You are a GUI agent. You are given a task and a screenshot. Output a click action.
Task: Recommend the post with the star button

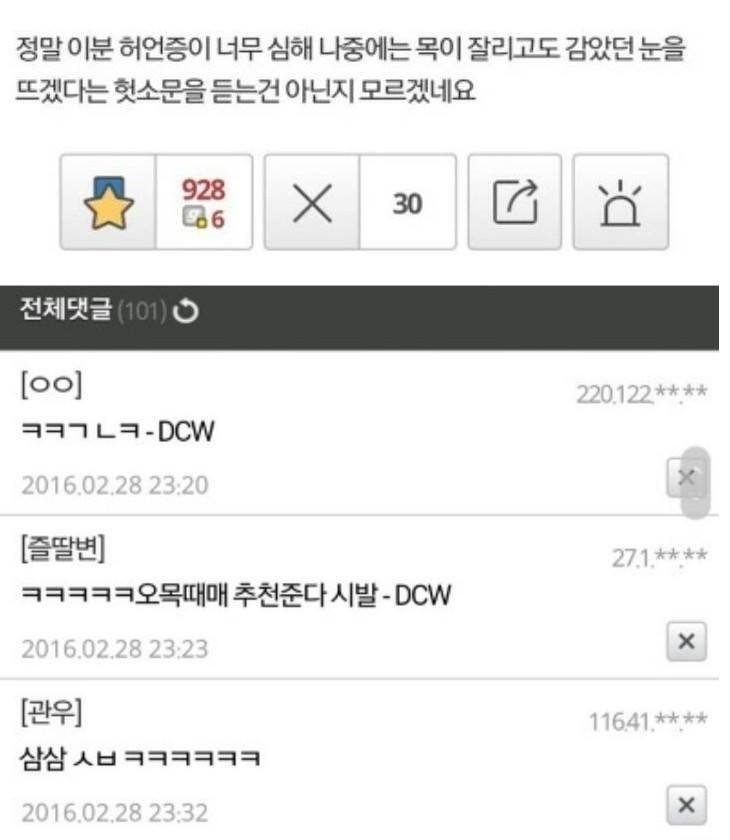point(109,202)
